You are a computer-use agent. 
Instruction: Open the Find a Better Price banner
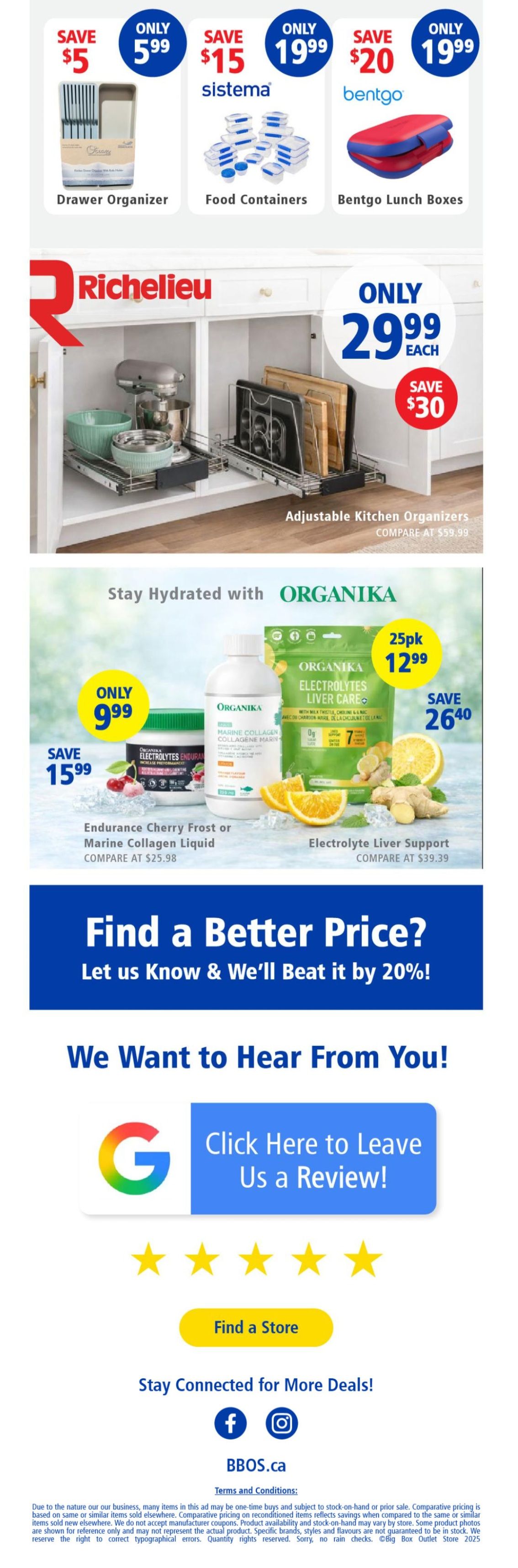256,947
